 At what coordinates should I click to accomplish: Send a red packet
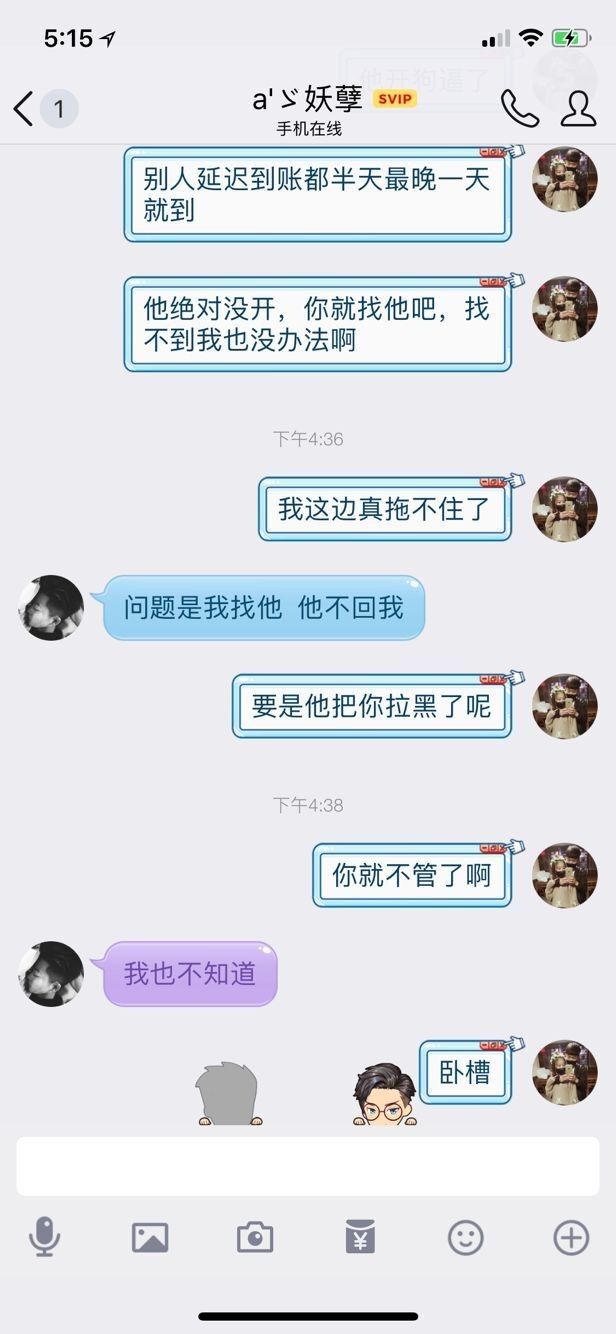click(360, 1238)
